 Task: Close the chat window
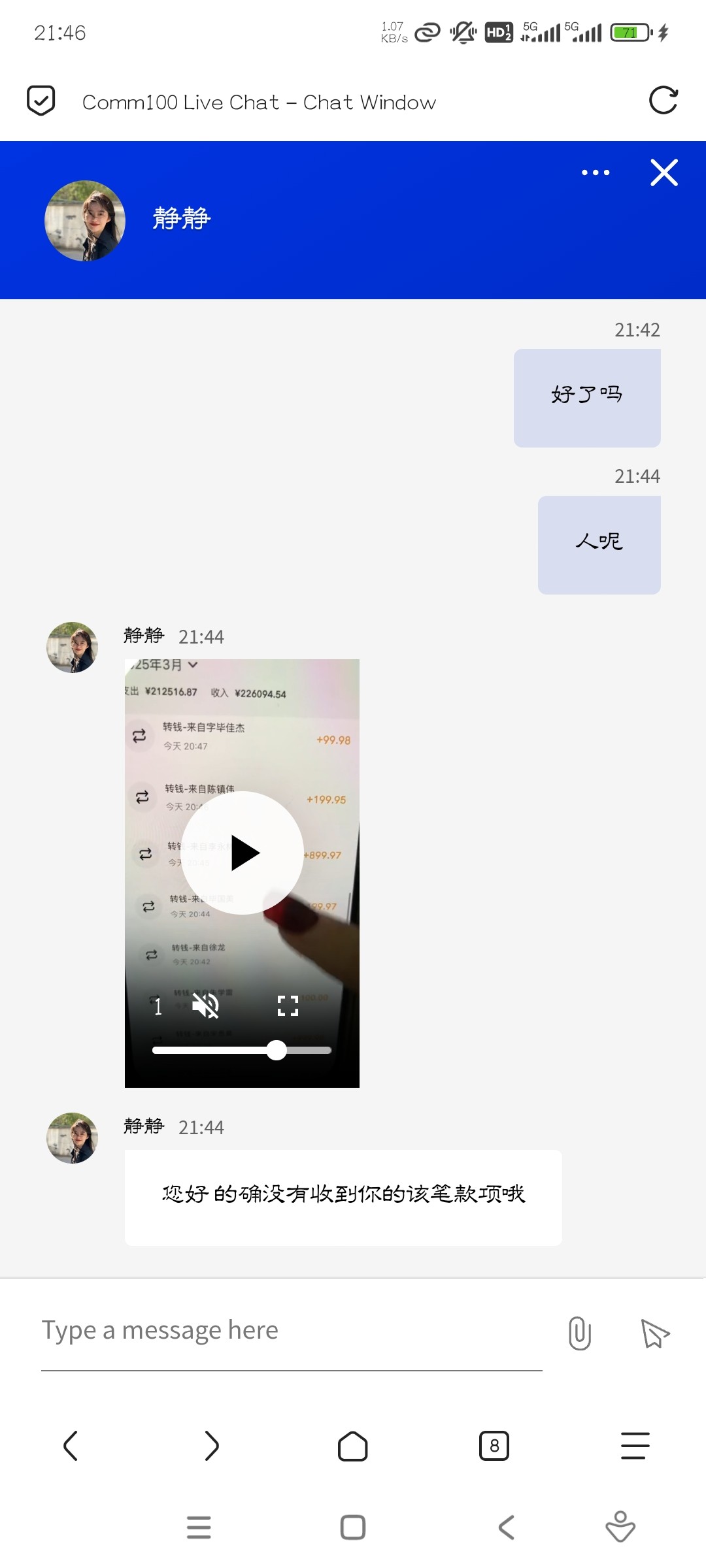pos(664,172)
